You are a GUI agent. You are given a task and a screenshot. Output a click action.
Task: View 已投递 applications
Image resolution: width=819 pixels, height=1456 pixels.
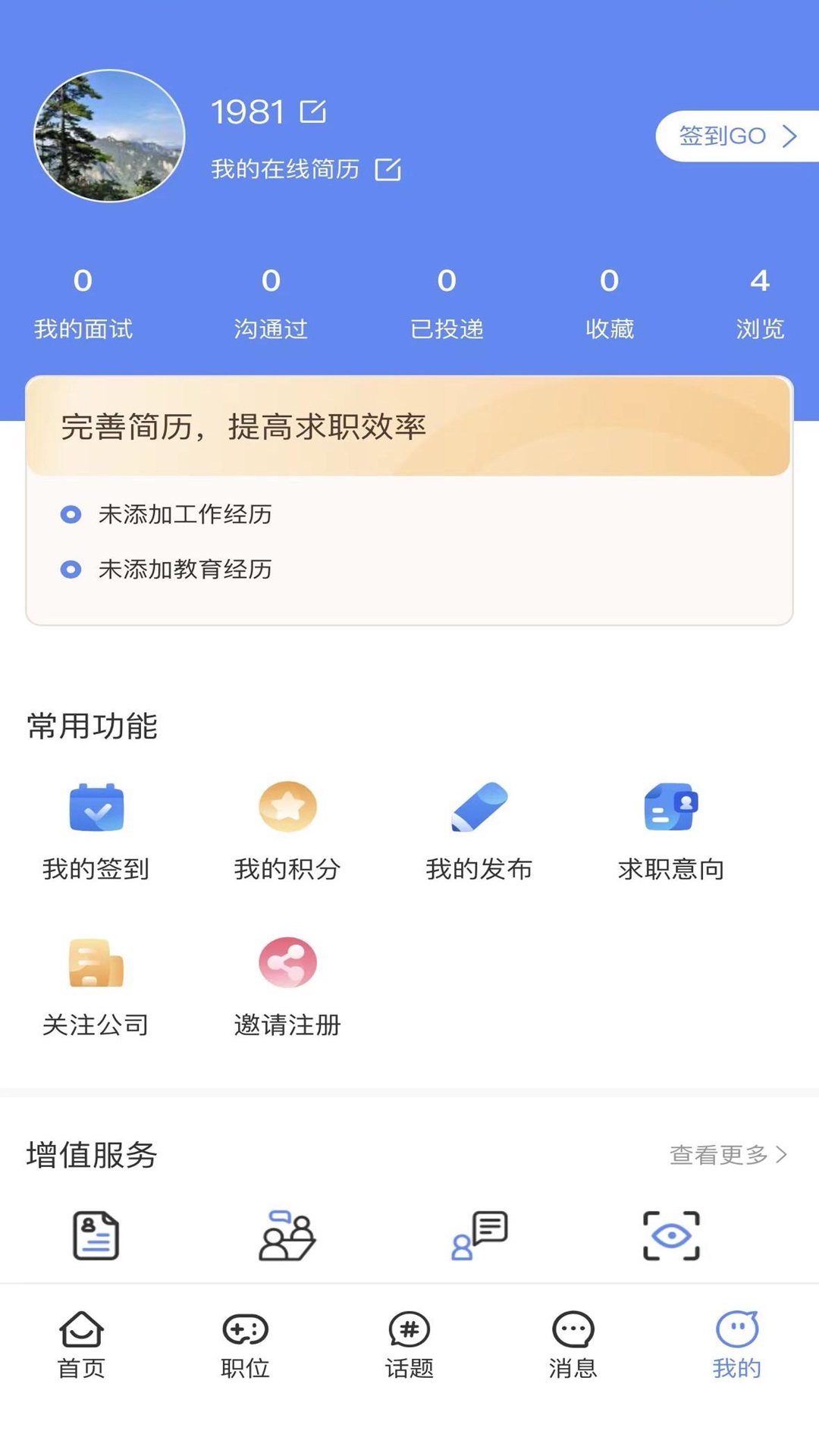point(447,302)
